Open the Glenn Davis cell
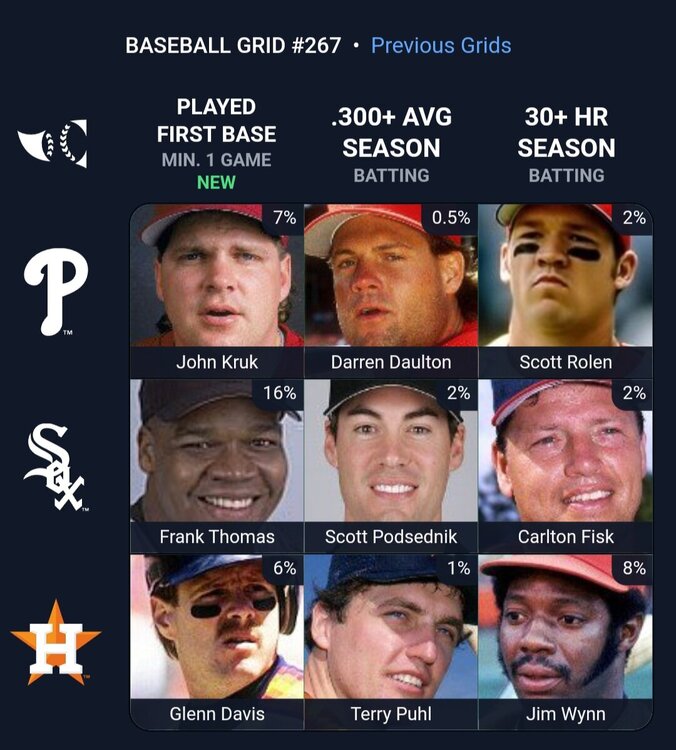The height and width of the screenshot is (750, 676). click(217, 642)
